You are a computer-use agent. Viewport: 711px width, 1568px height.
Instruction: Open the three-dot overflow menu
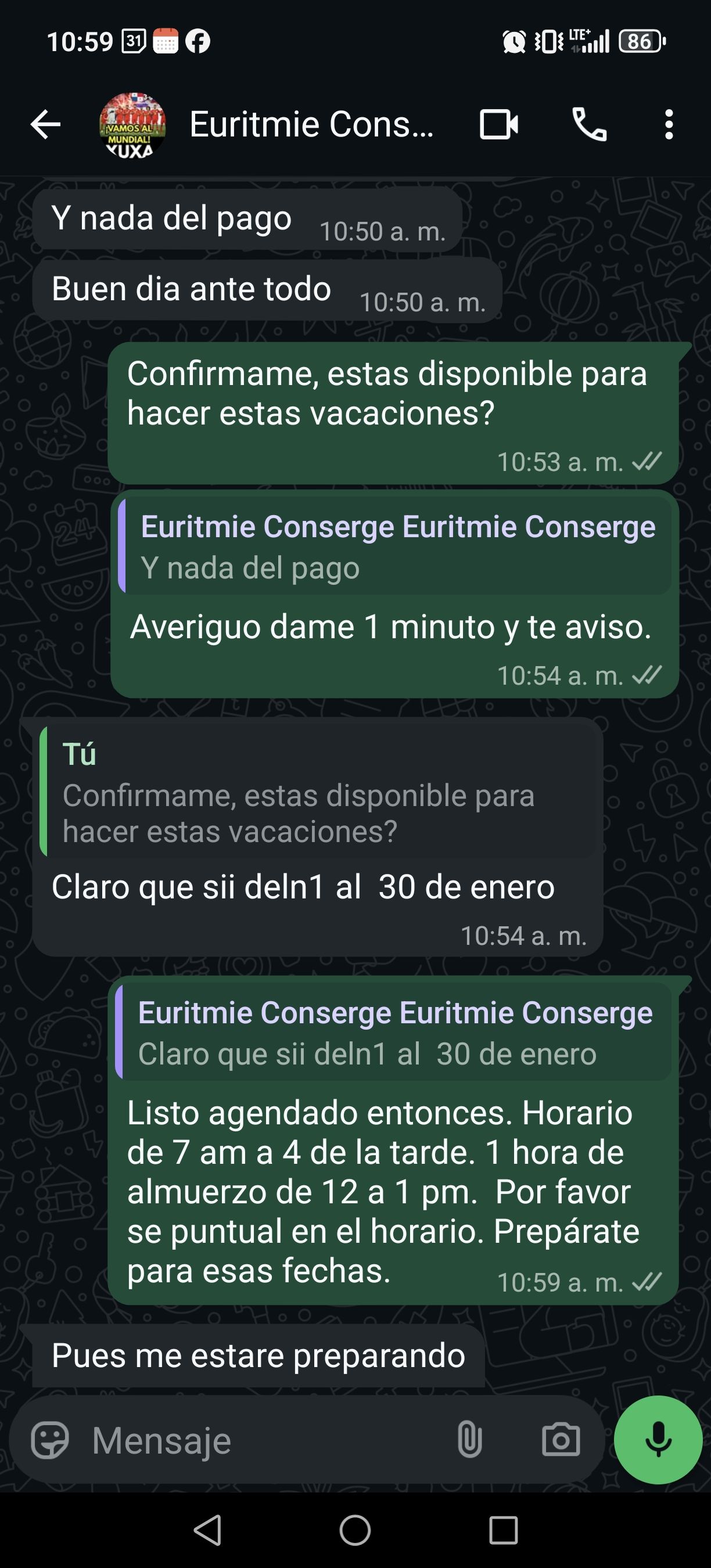[669, 125]
